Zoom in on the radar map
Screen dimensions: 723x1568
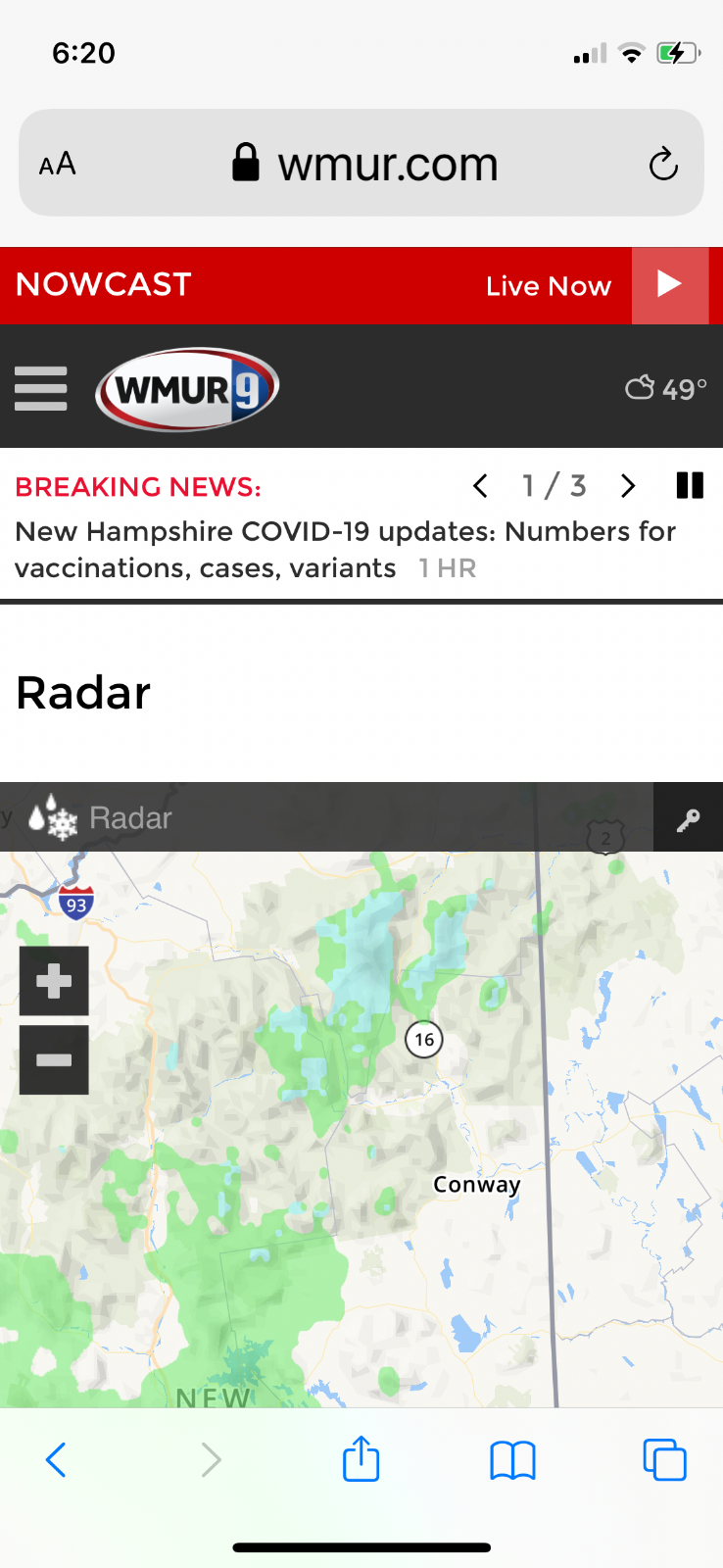click(54, 981)
